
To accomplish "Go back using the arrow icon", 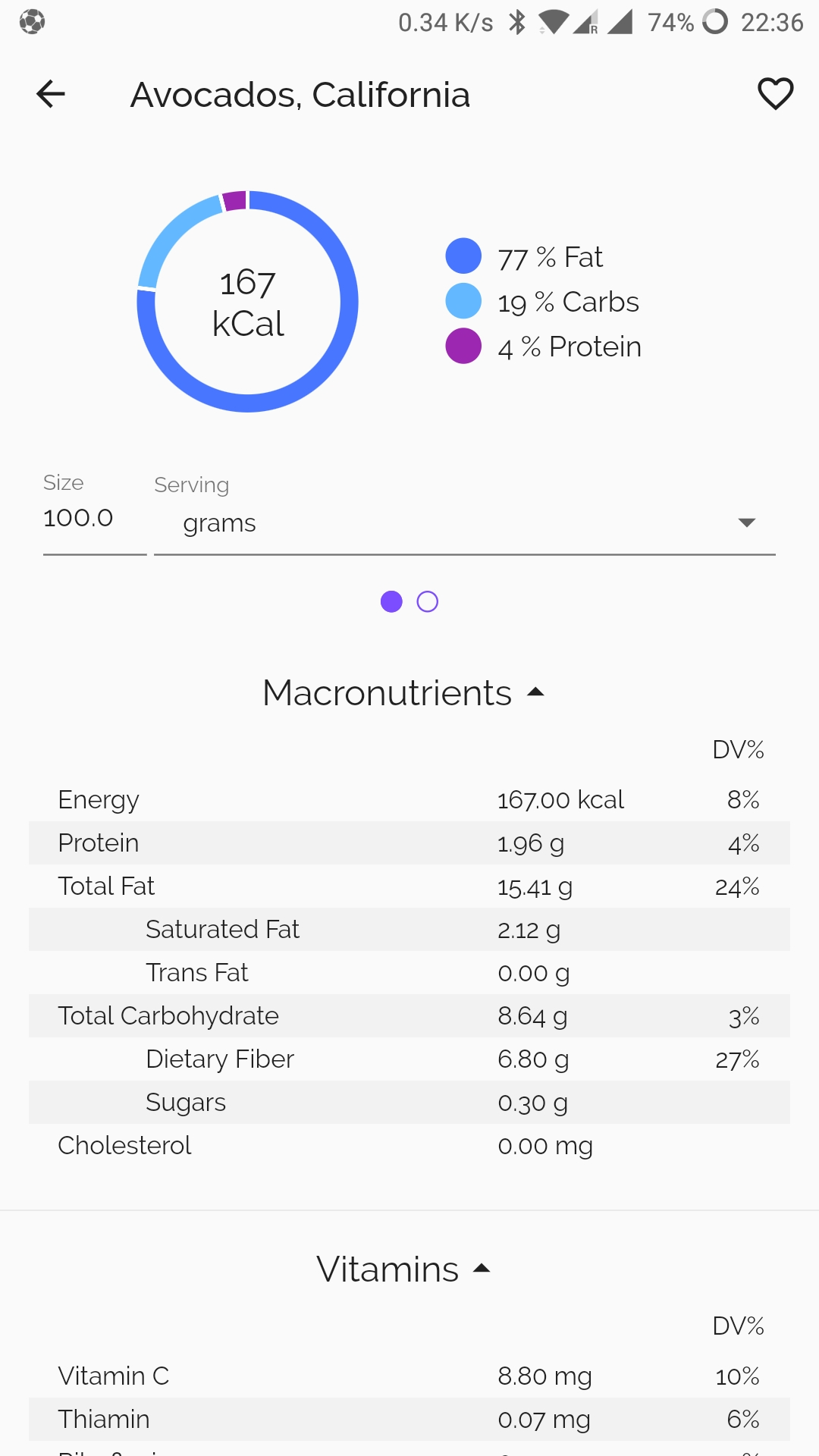I will 51,94.
